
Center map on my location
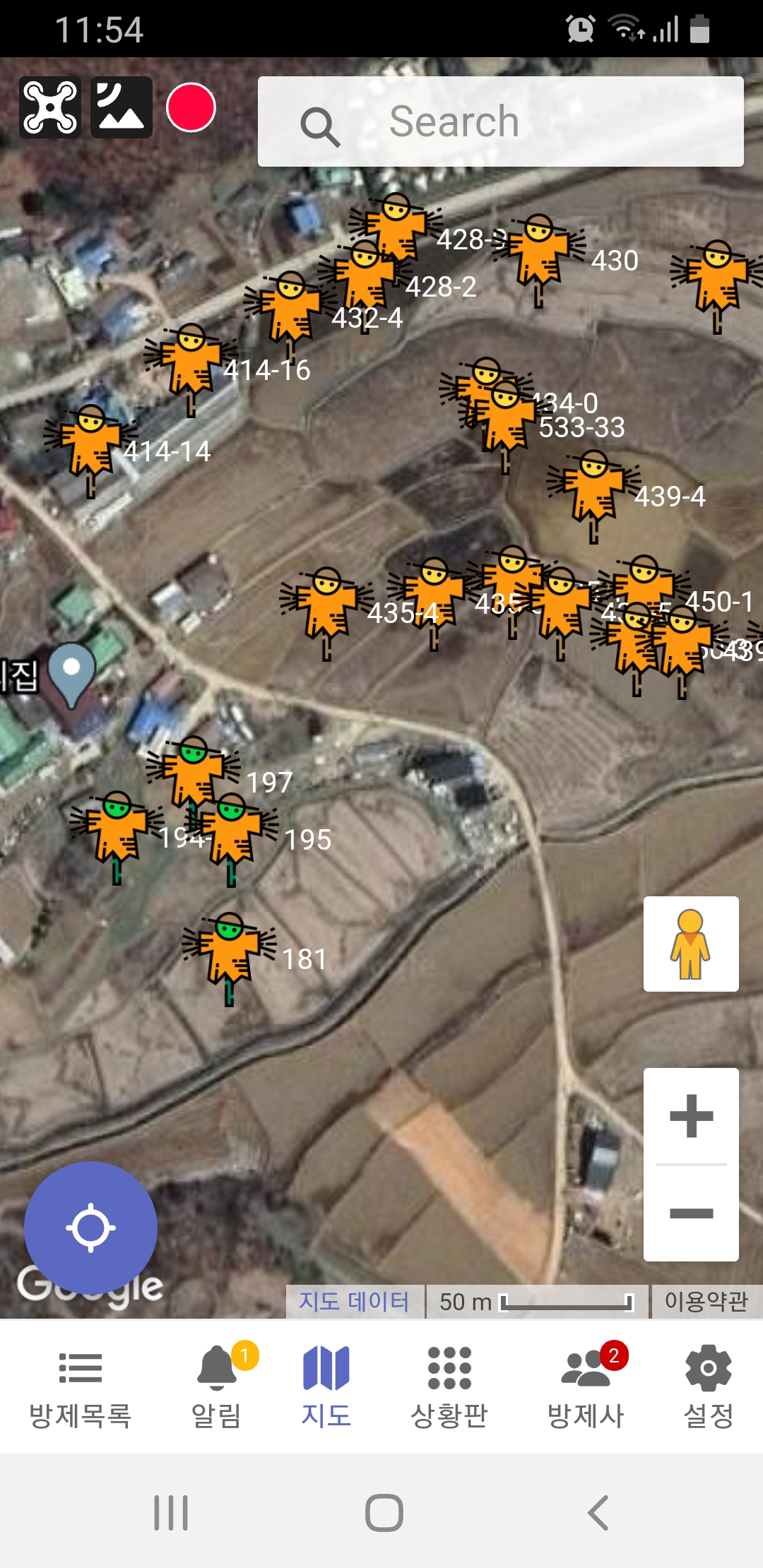click(90, 1228)
